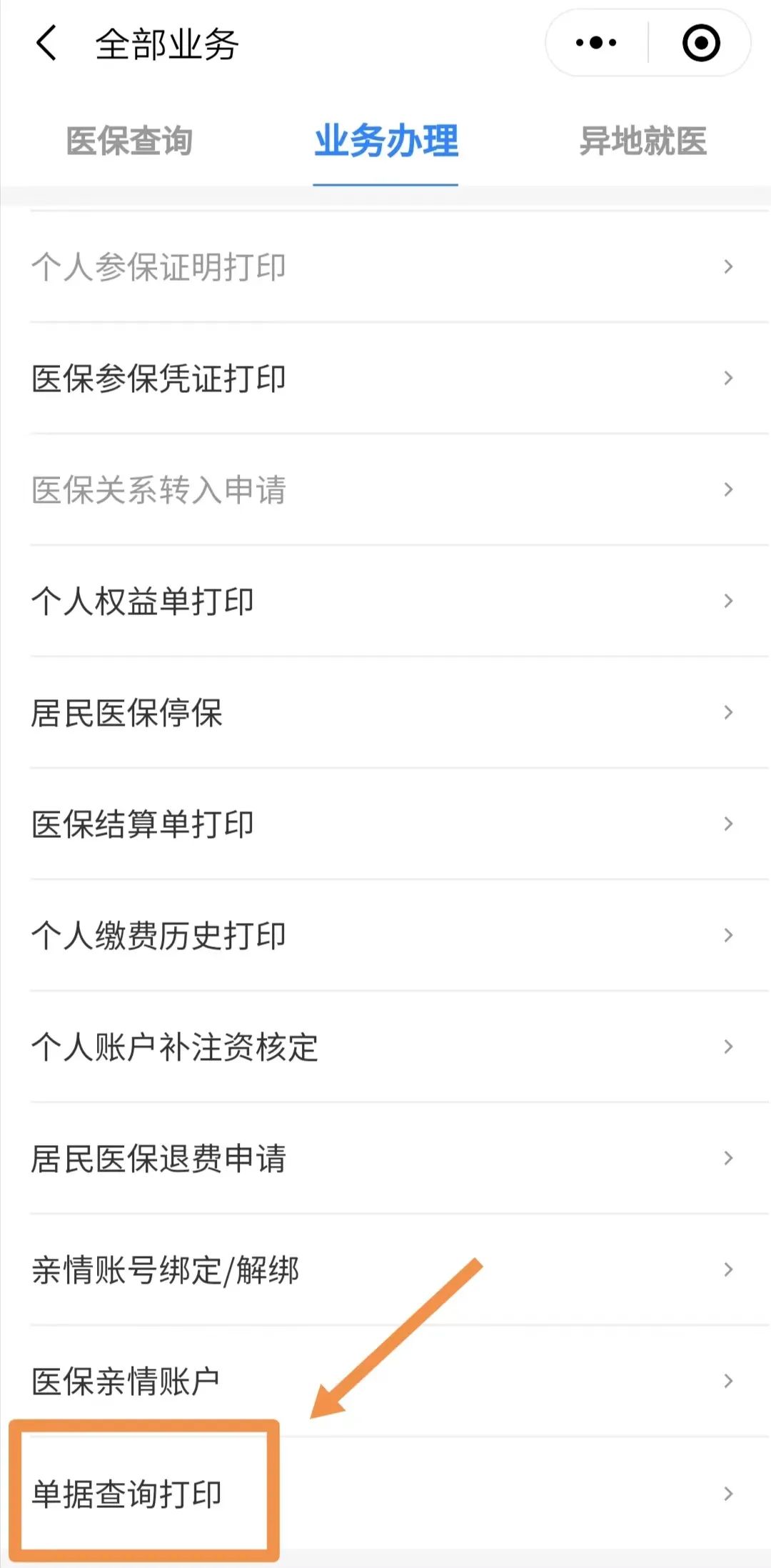The height and width of the screenshot is (1568, 771).
Task: Open 个人缴费历史打印 service
Action: click(157, 934)
